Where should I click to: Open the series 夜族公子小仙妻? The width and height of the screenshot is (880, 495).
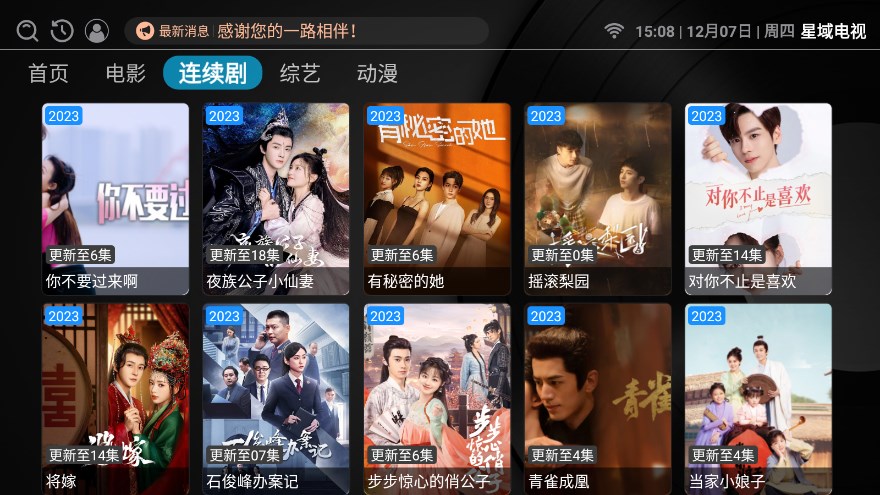(x=276, y=198)
